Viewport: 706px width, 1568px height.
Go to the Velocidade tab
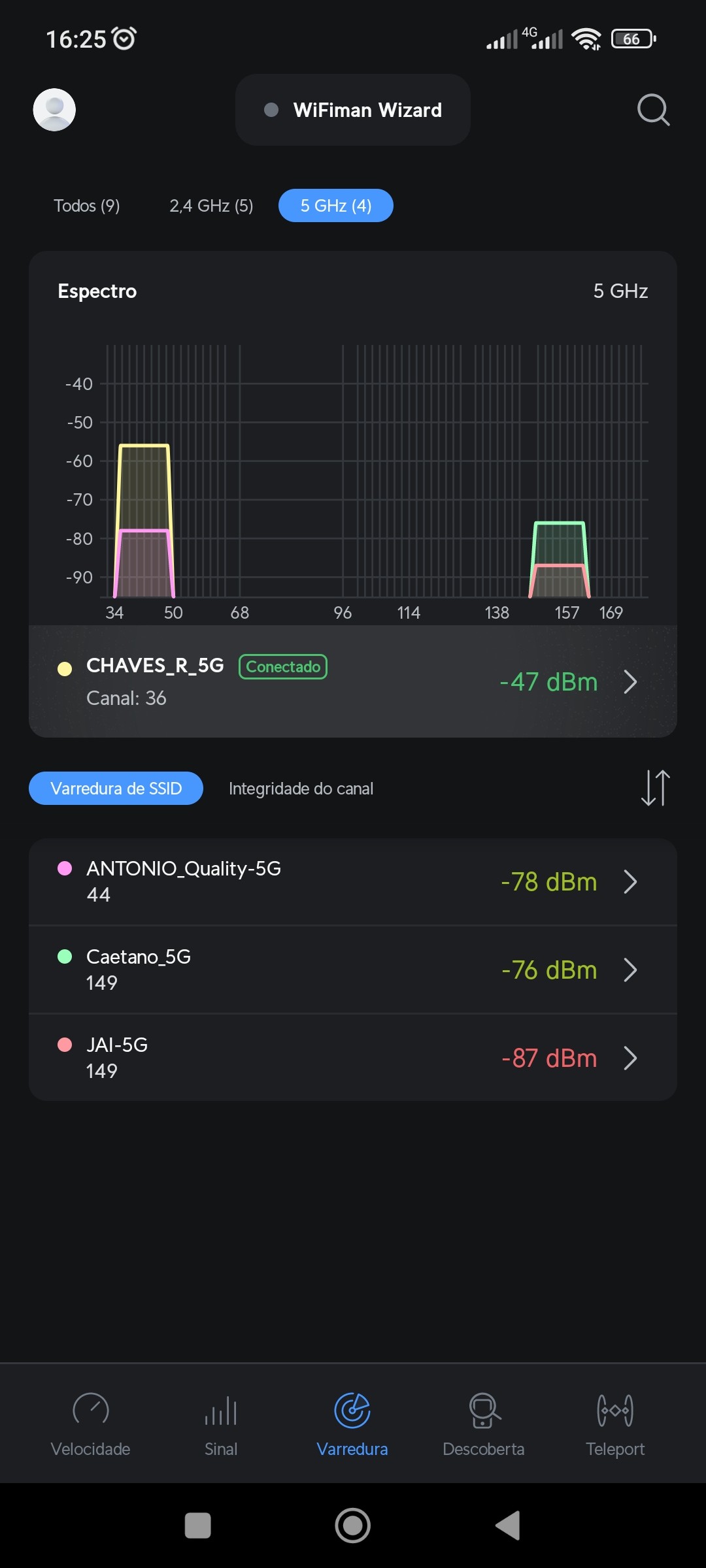pos(91,1424)
